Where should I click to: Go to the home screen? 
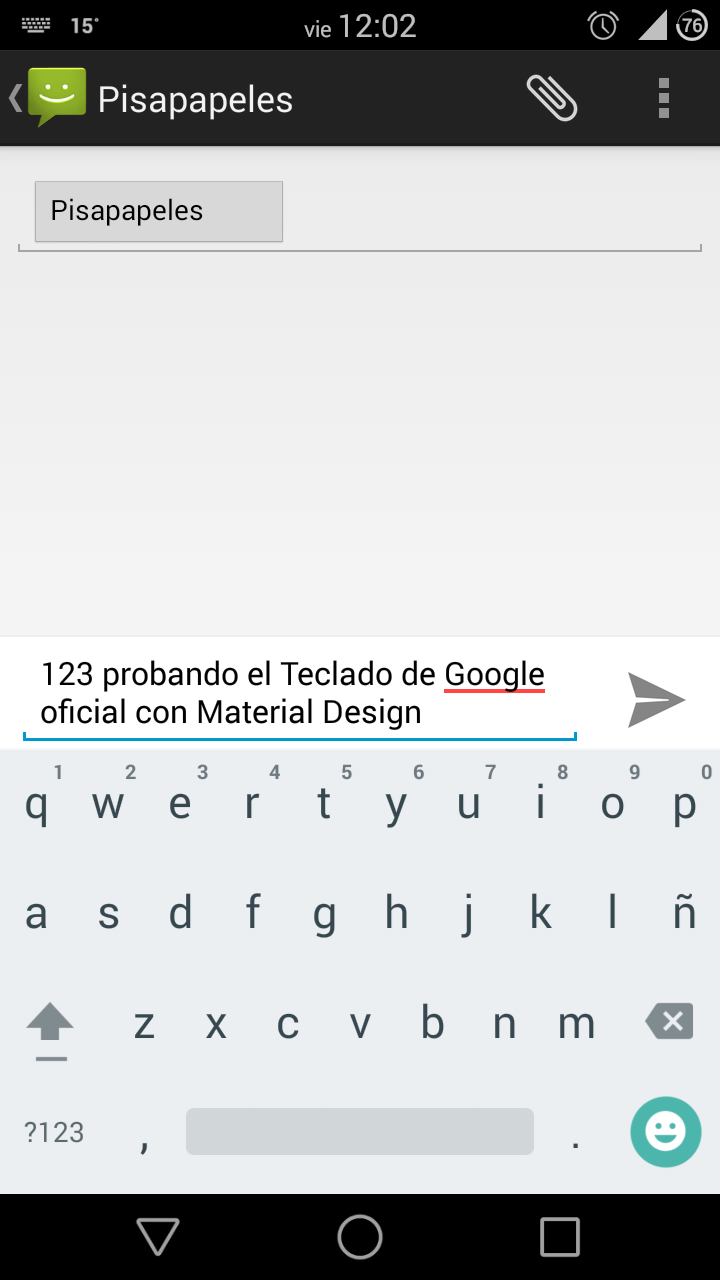pos(360,1237)
